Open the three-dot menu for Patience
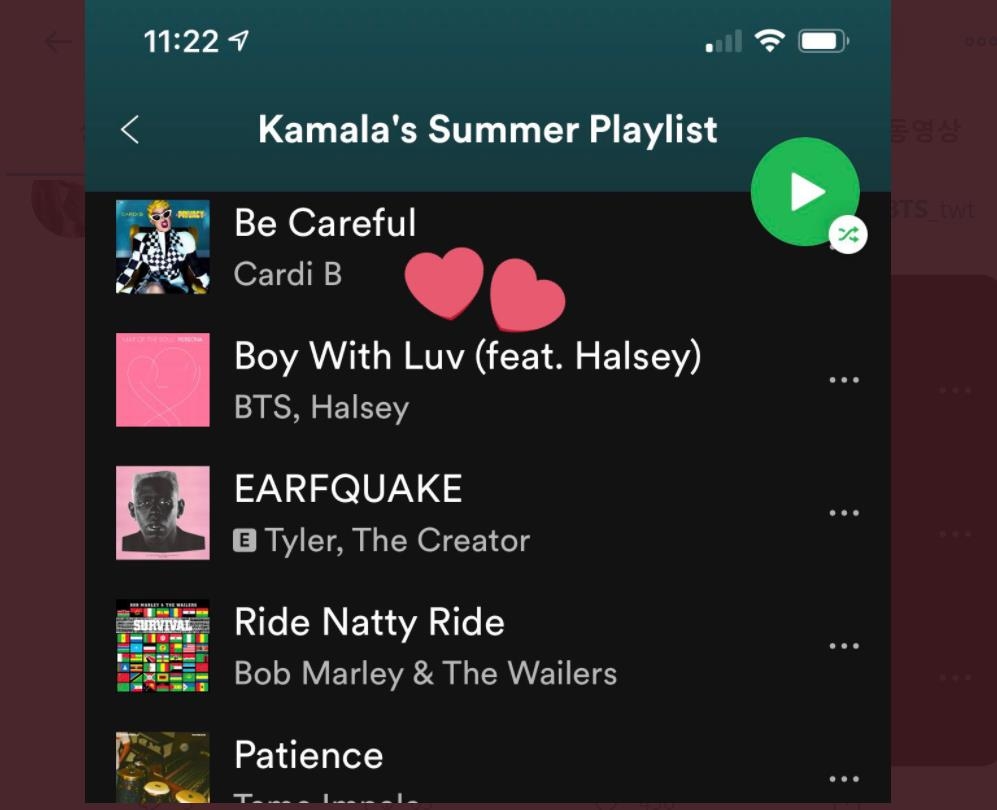 [x=844, y=779]
